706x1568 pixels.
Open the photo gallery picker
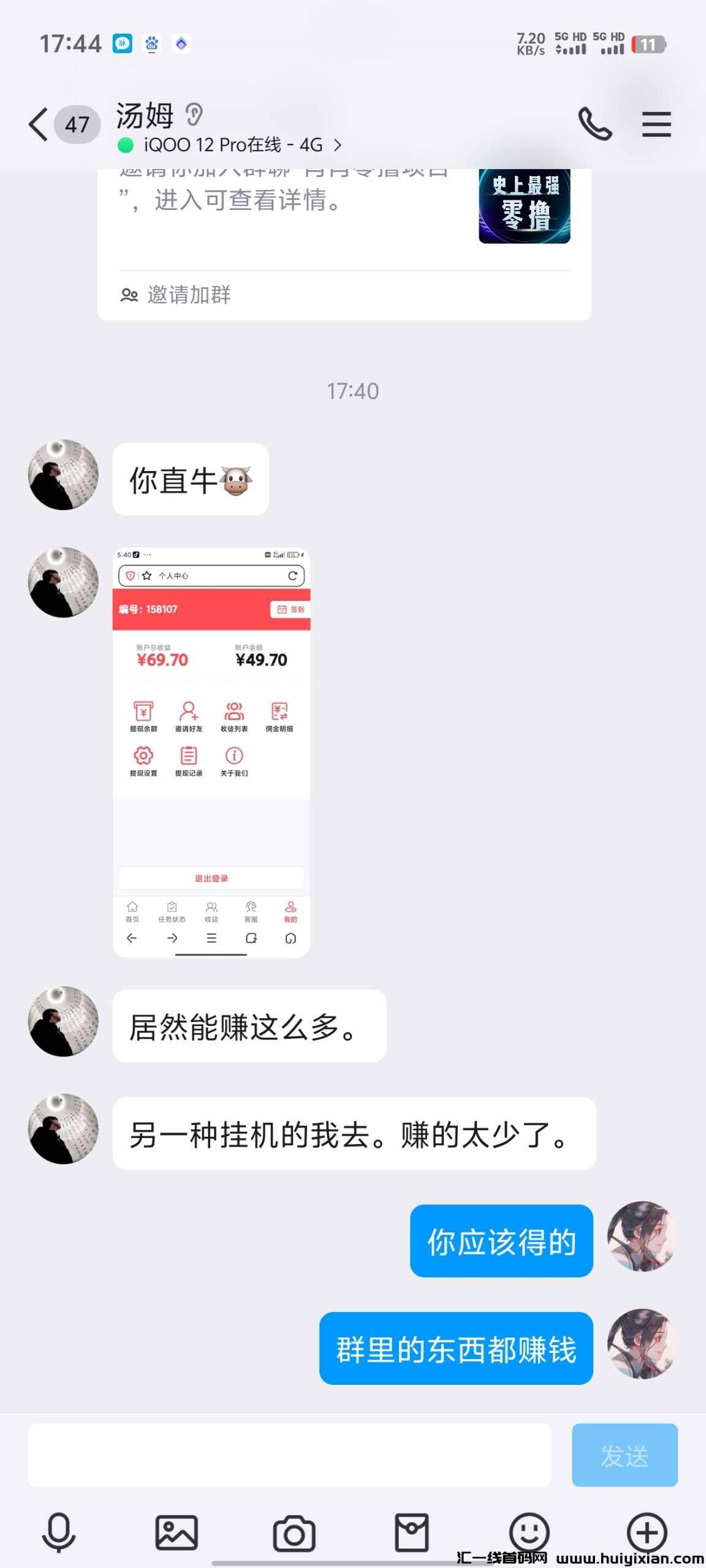[176, 1532]
